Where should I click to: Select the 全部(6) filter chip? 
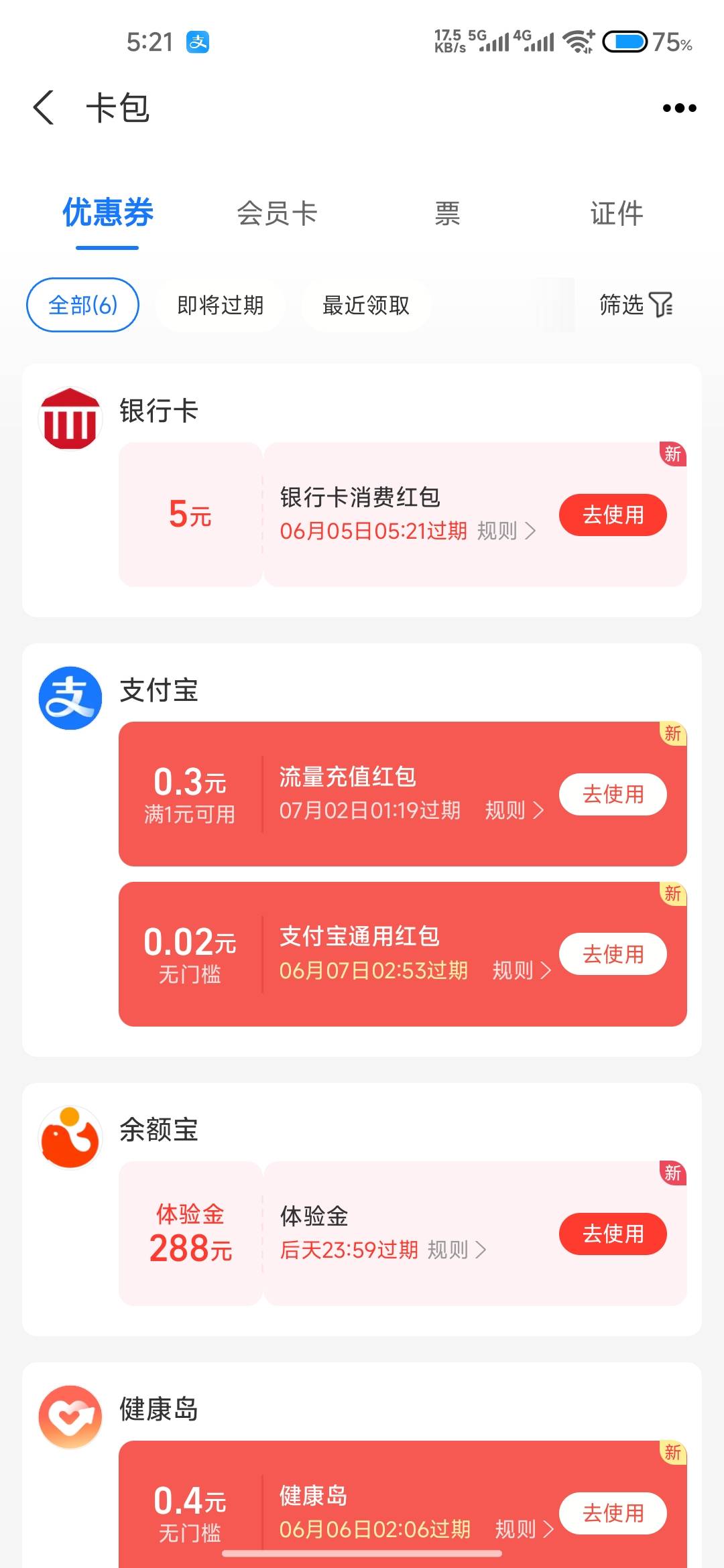(82, 305)
